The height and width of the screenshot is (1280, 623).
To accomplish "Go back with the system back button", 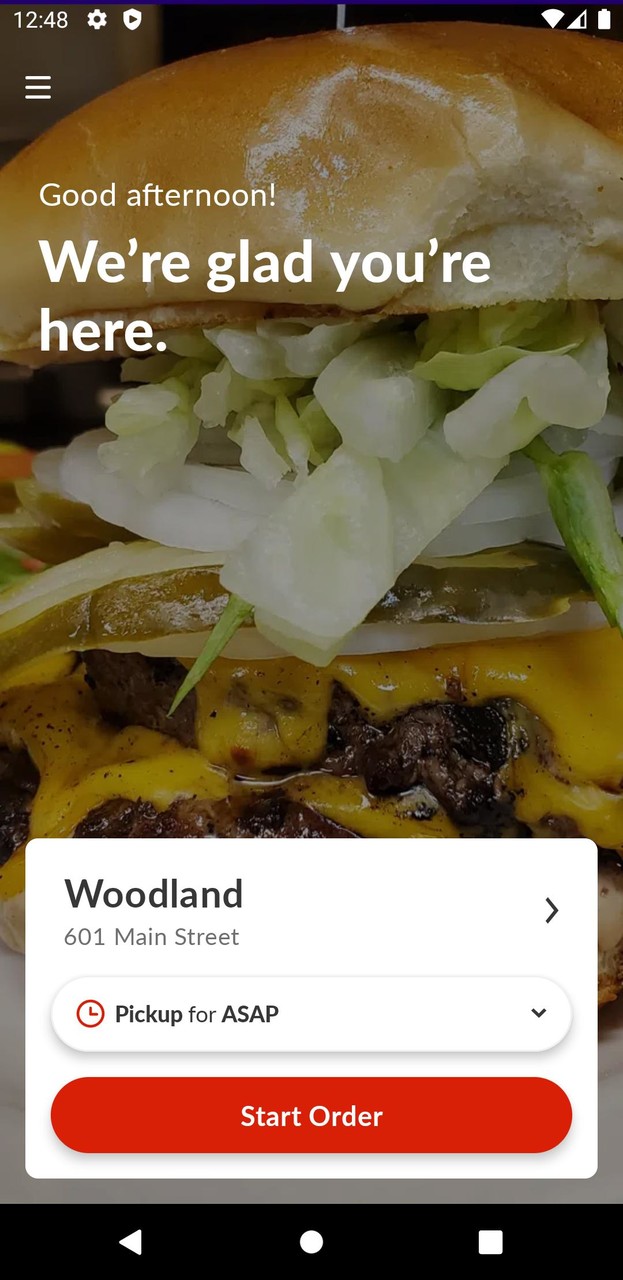I will [130, 1242].
